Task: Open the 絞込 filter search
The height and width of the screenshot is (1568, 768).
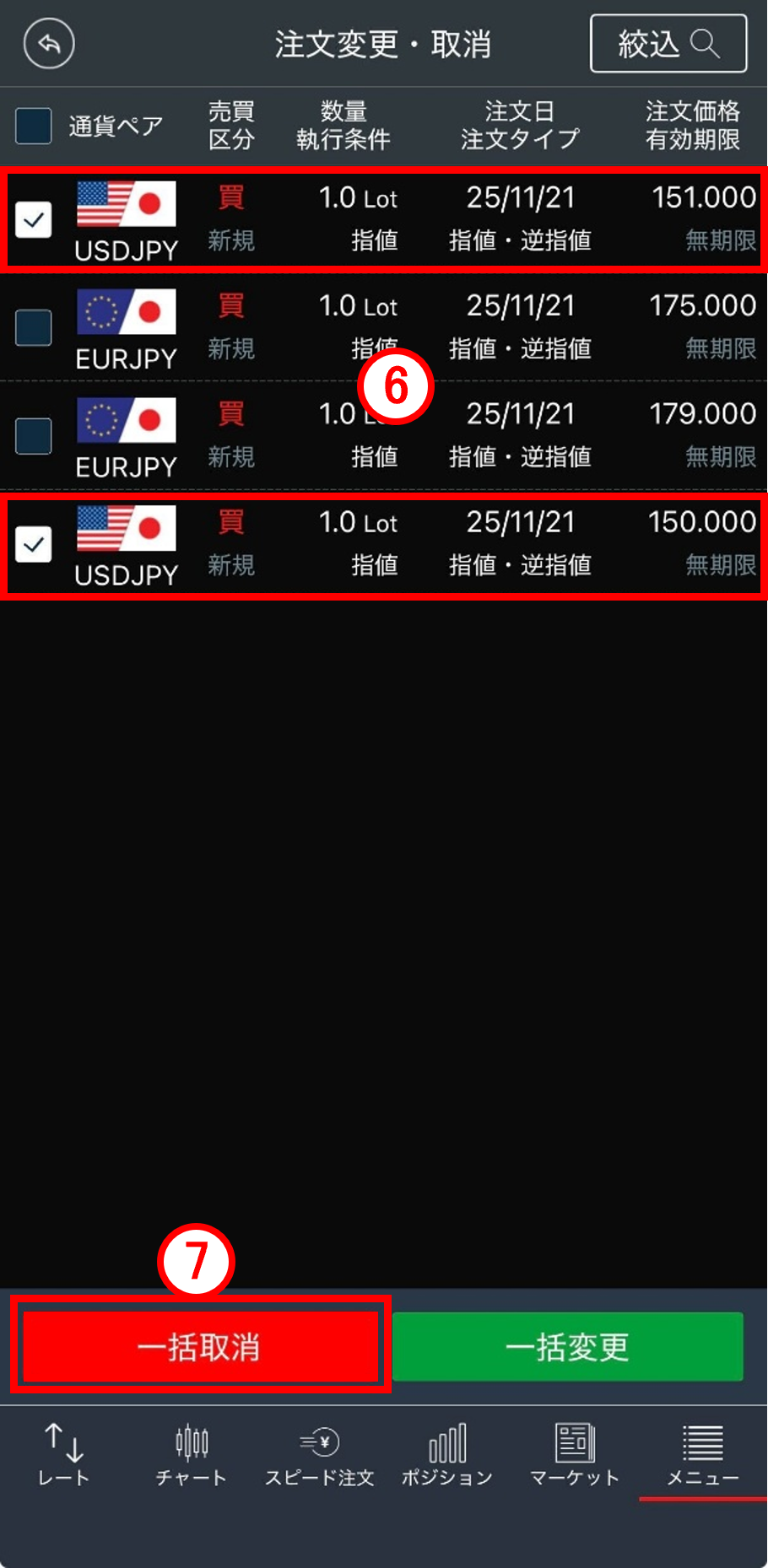Action: [668, 44]
